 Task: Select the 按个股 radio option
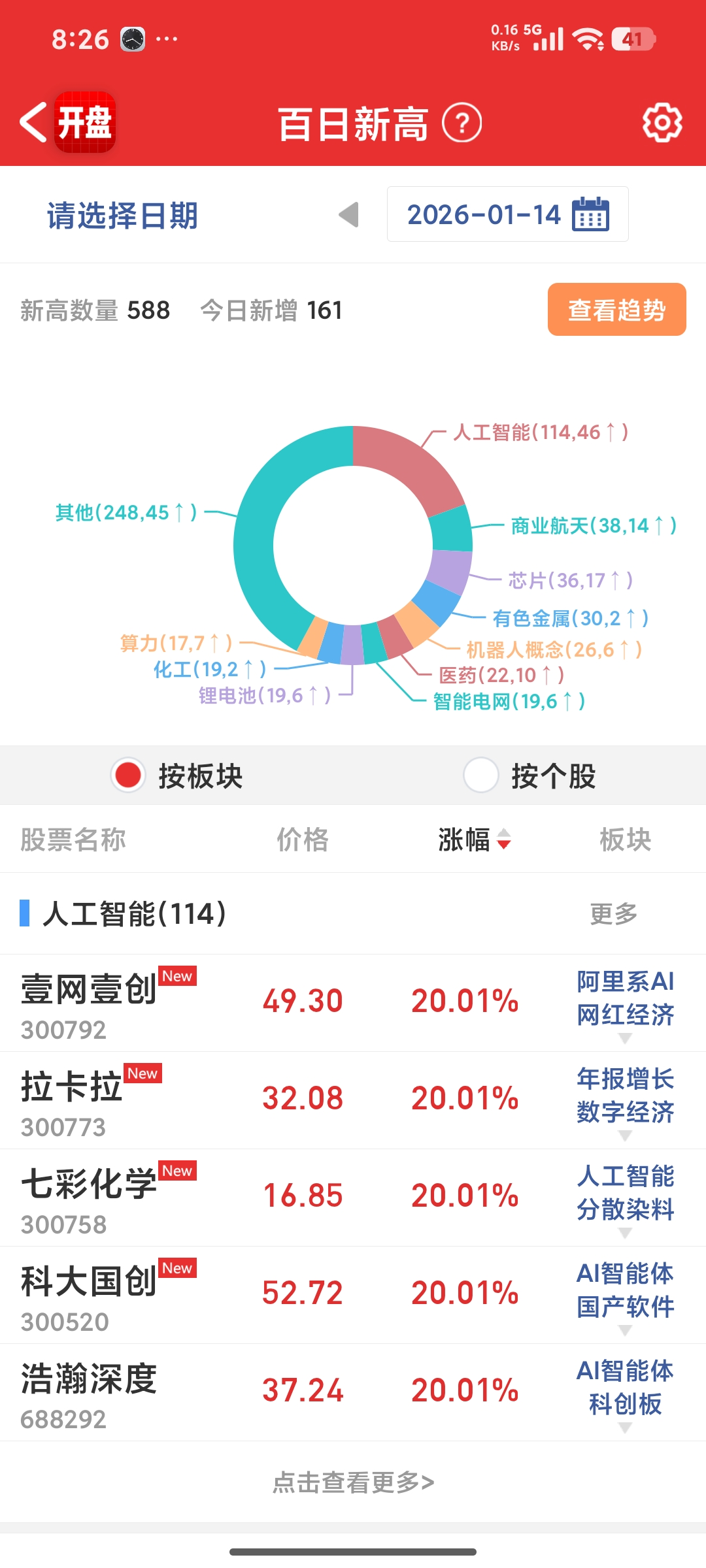530,776
